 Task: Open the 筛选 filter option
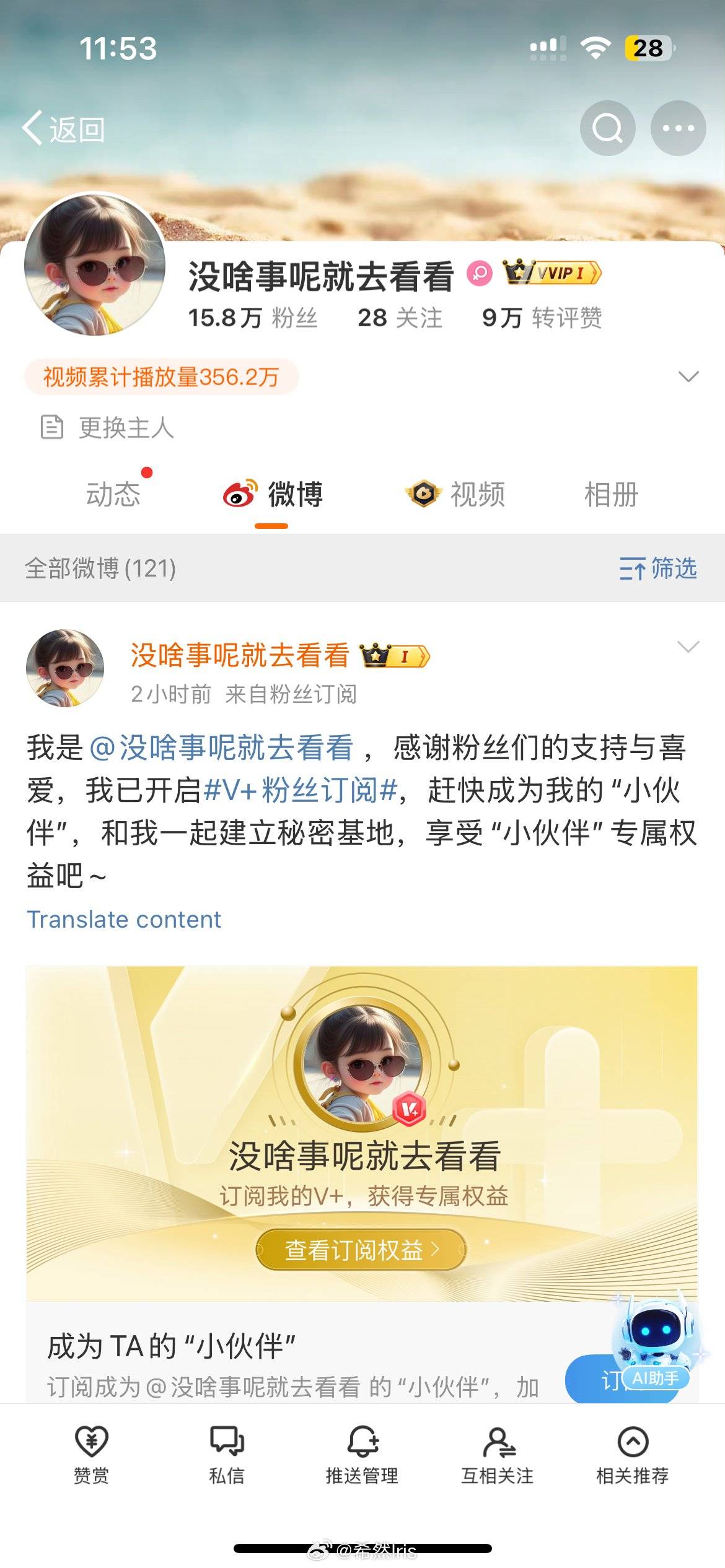click(658, 568)
